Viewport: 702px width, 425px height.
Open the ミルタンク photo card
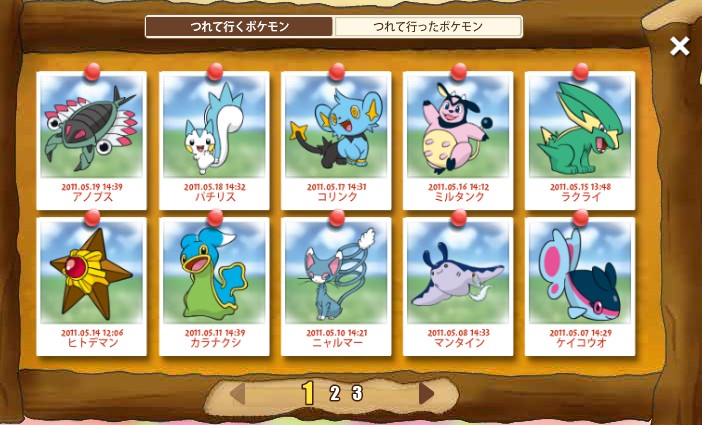click(x=457, y=137)
